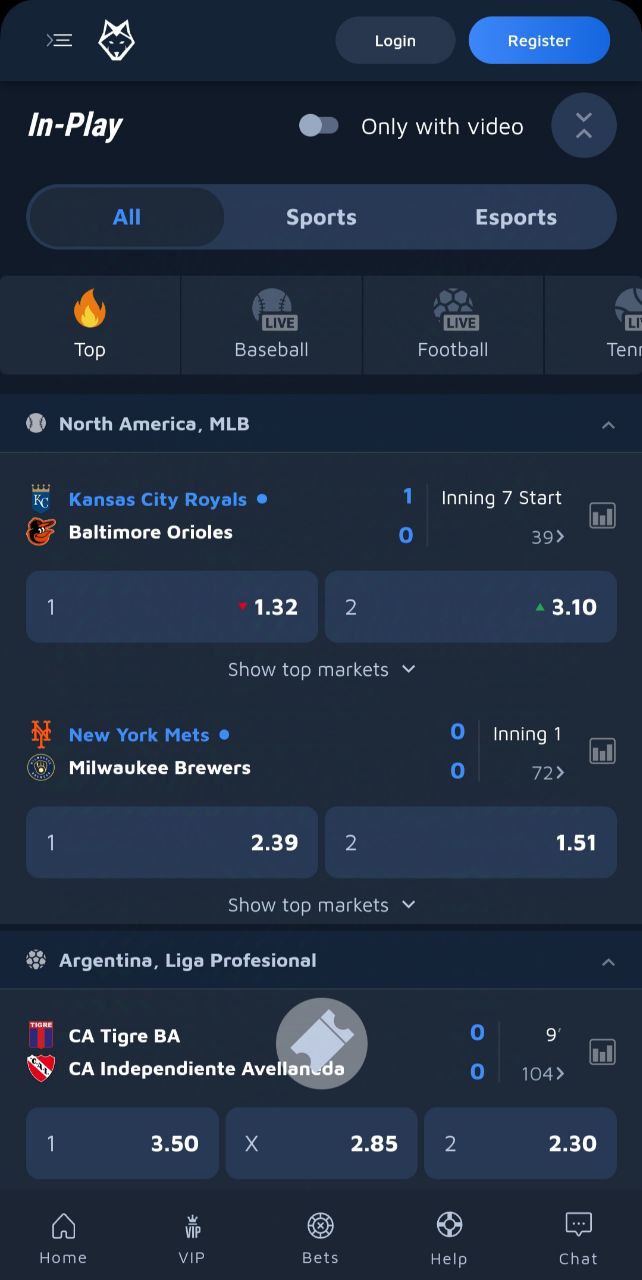
Task: Collapse all In-Play sections
Action: (584, 126)
